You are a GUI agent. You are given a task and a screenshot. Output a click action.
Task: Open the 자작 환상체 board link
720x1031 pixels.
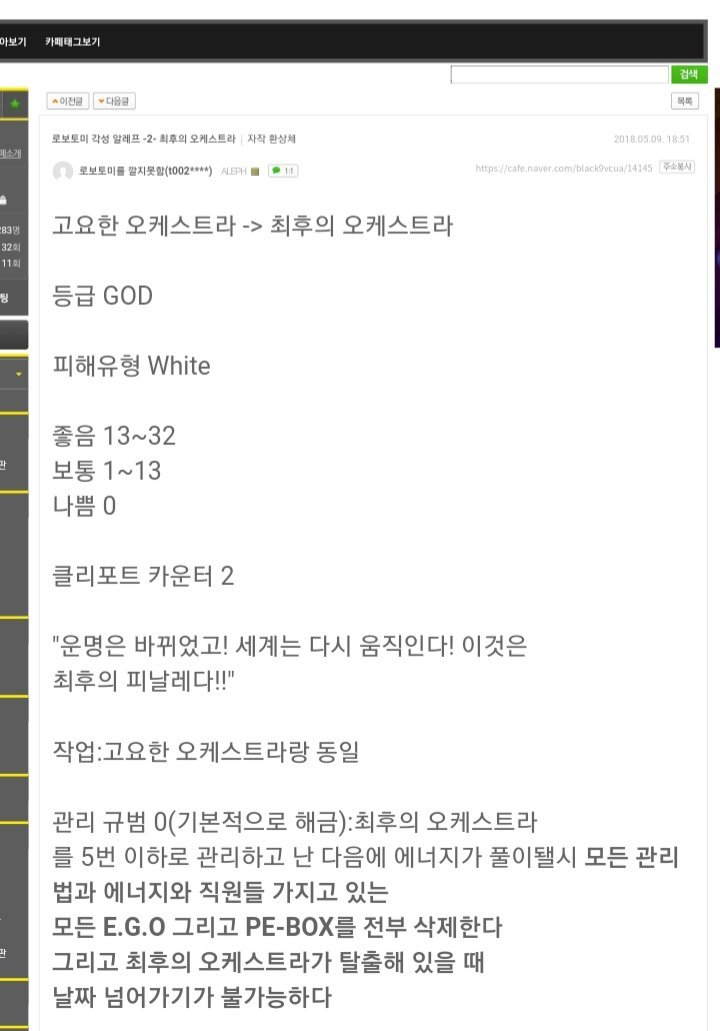279,139
